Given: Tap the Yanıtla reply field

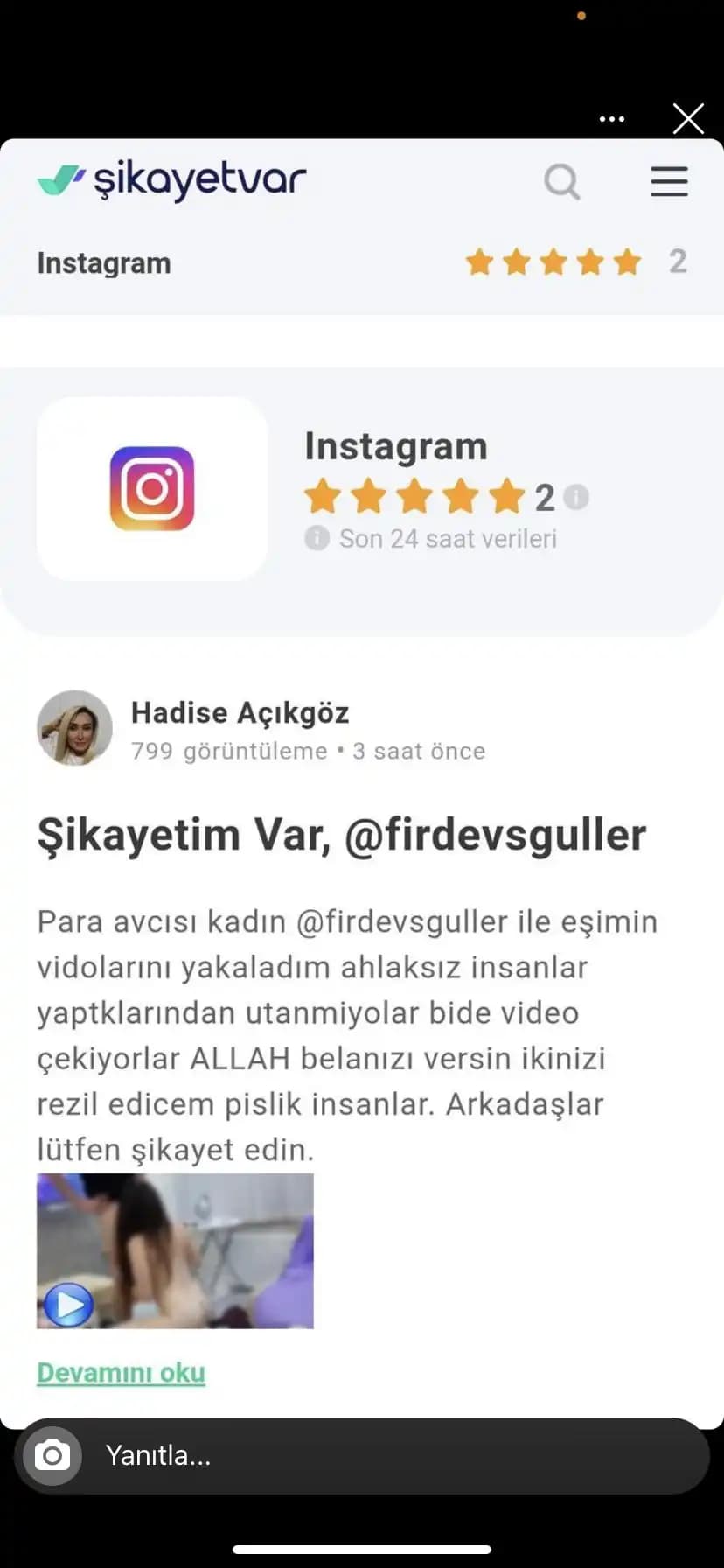Looking at the screenshot, I should (393, 1455).
